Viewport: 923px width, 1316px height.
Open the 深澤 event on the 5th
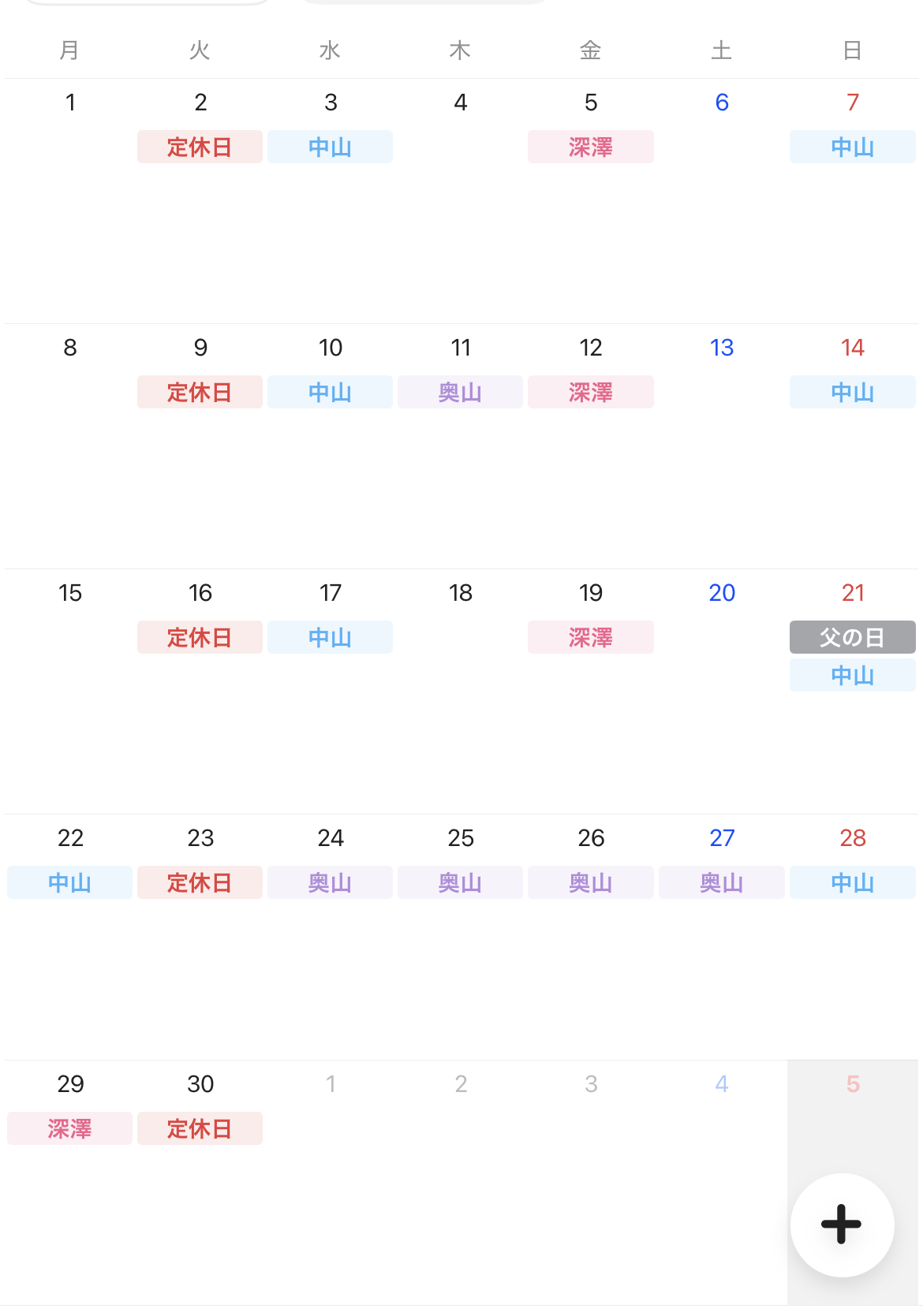[590, 147]
